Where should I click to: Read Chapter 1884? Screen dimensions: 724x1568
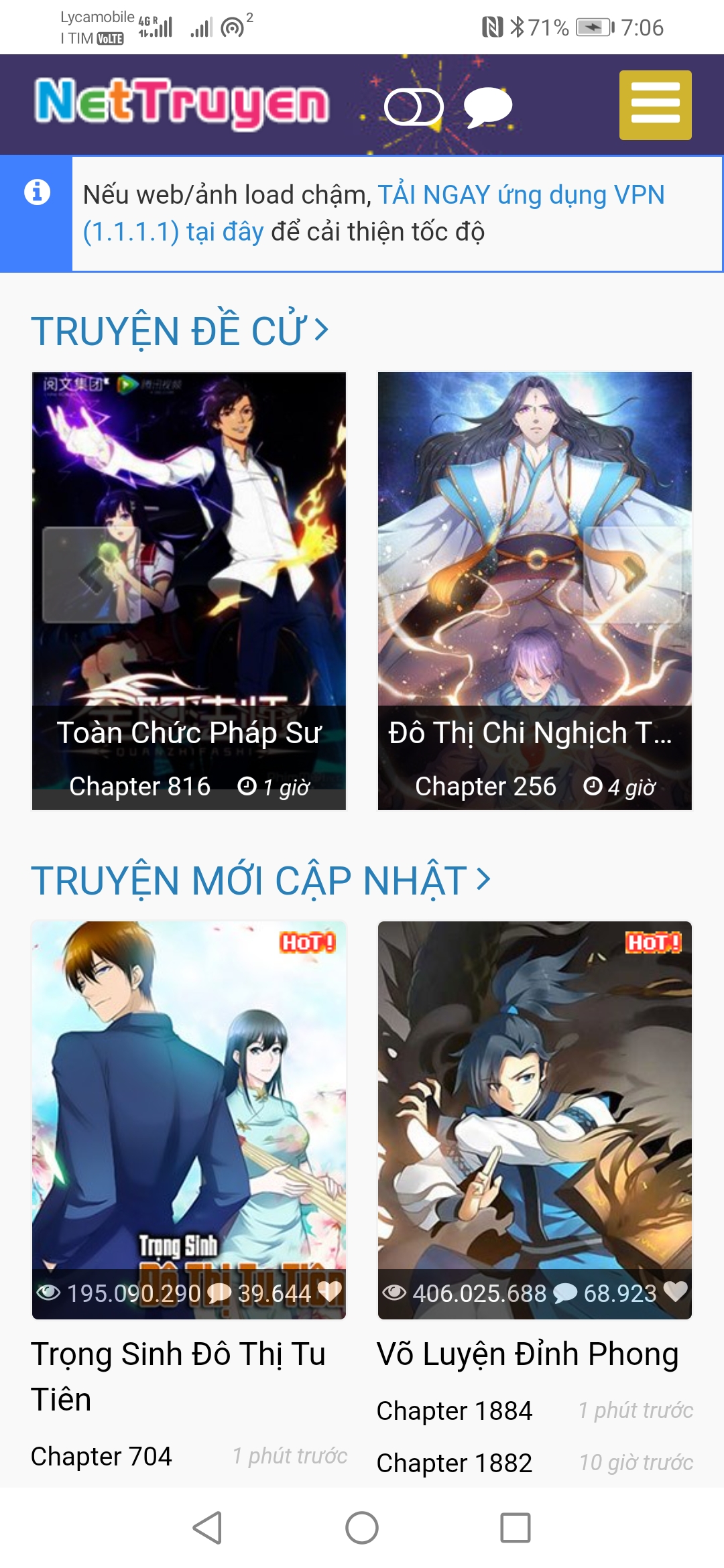[x=455, y=1411]
